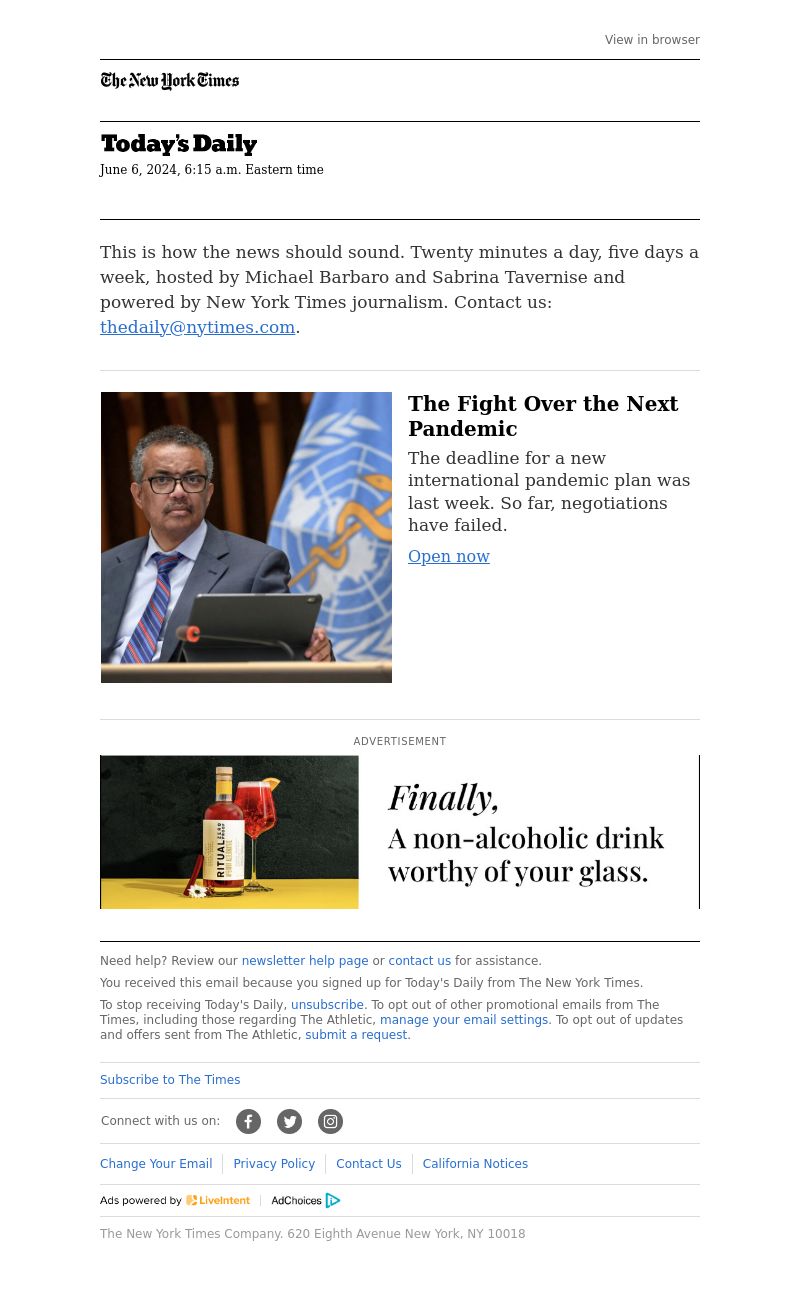The height and width of the screenshot is (1292, 800).
Task: Visit the newsletter help page
Action: (304, 961)
